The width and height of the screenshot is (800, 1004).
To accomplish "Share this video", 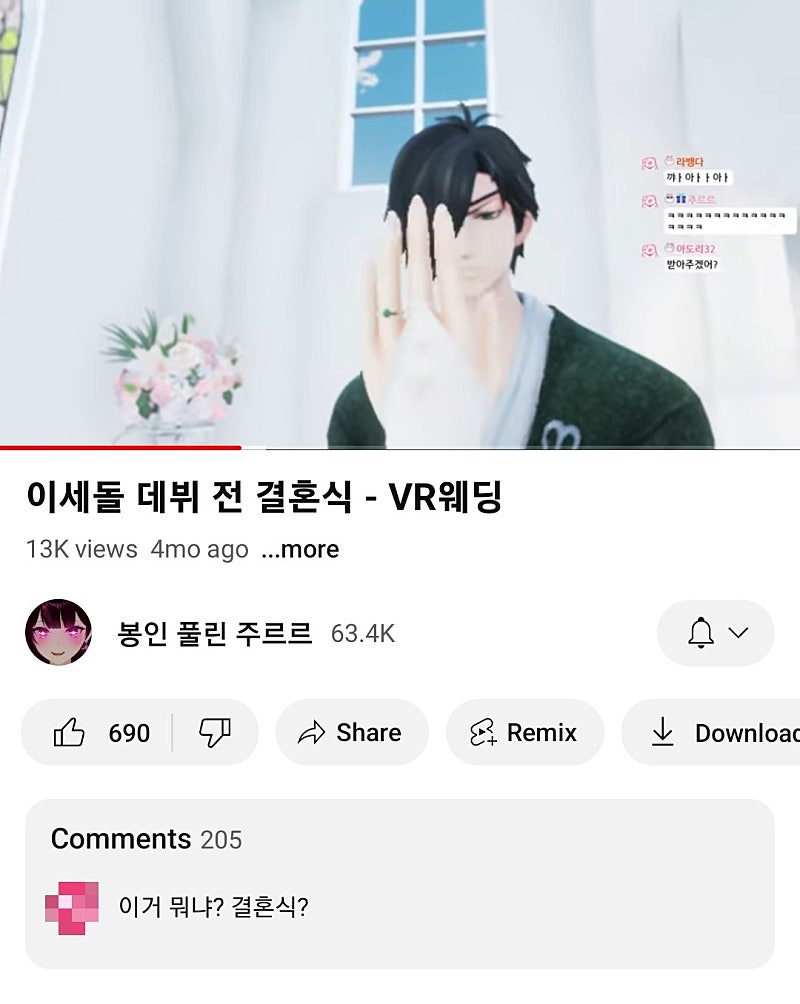I will click(352, 733).
